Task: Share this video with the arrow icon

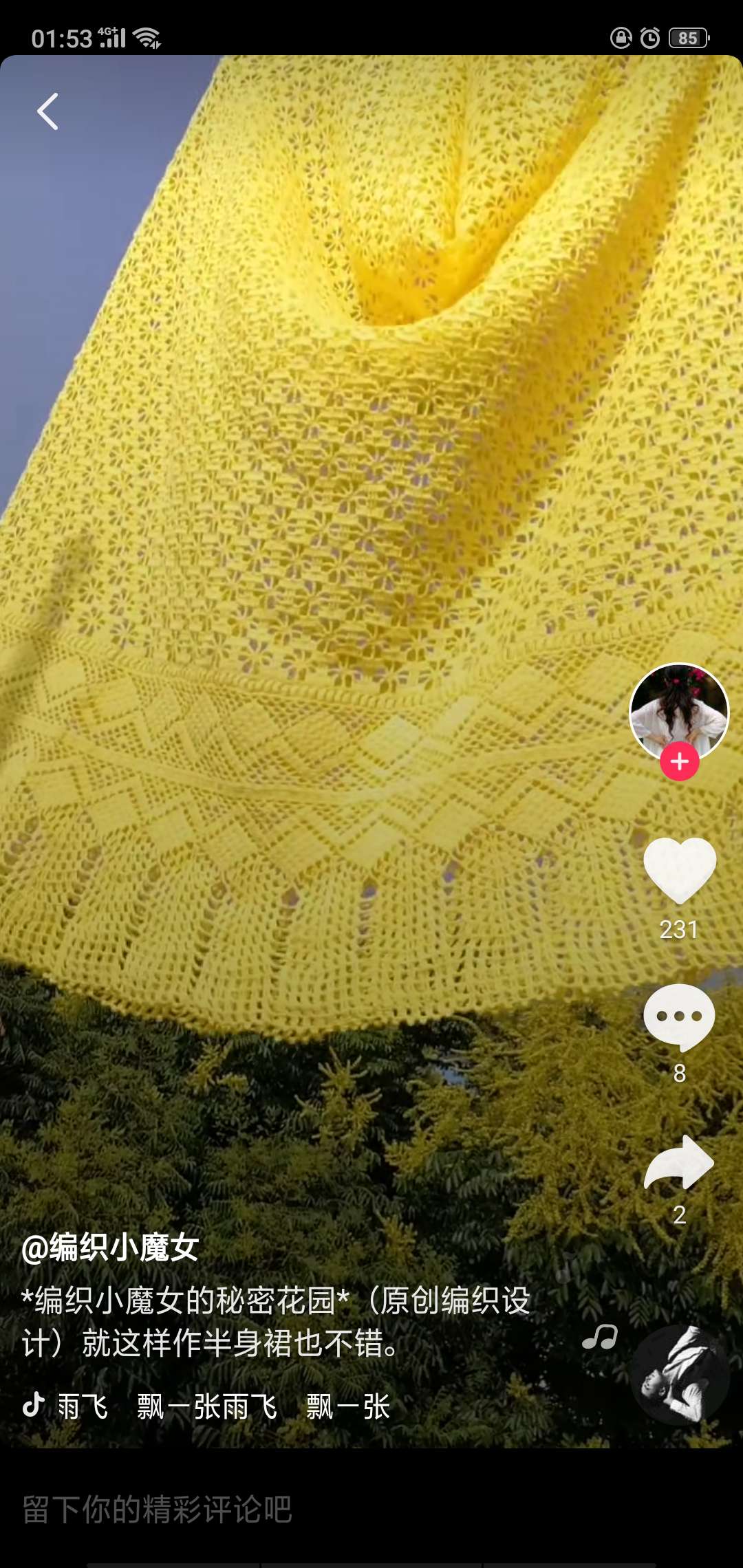Action: [680, 1162]
